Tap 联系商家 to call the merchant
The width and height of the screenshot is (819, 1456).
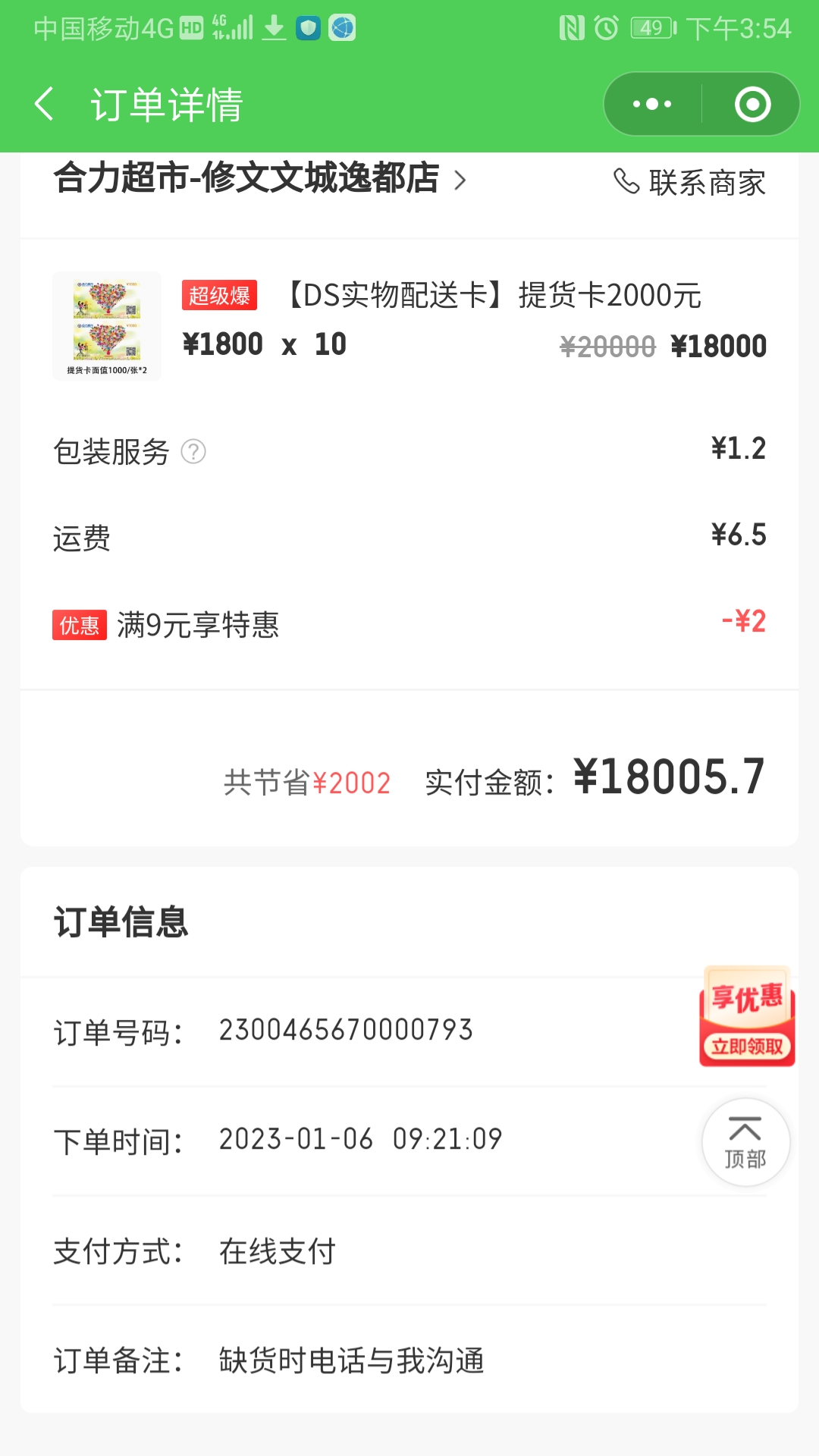[690, 182]
